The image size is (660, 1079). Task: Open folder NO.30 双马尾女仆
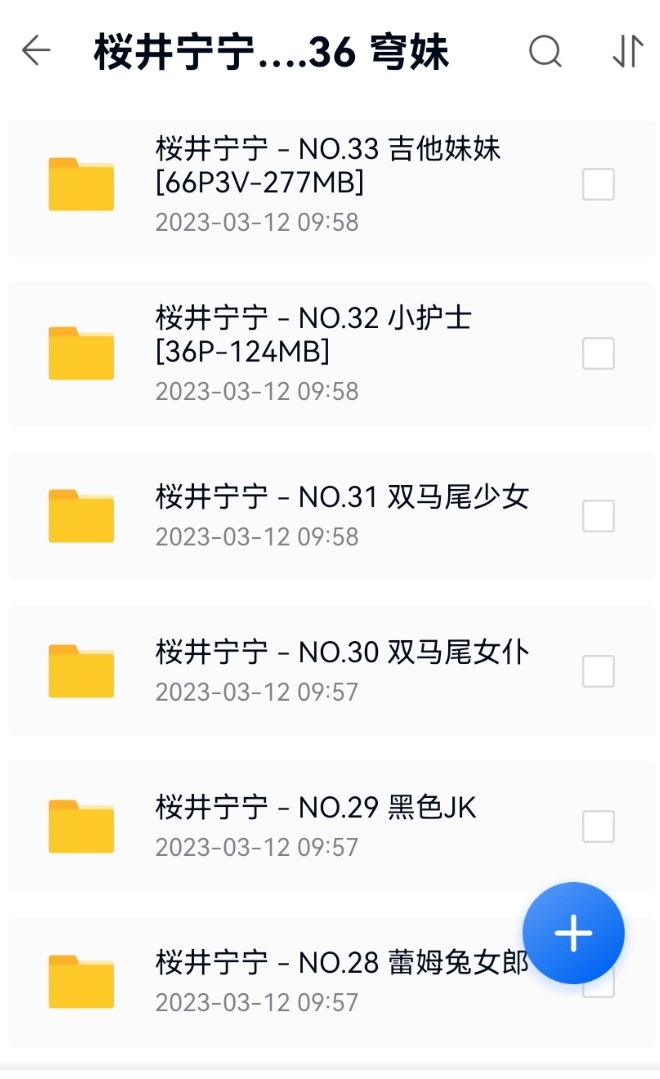[331, 671]
